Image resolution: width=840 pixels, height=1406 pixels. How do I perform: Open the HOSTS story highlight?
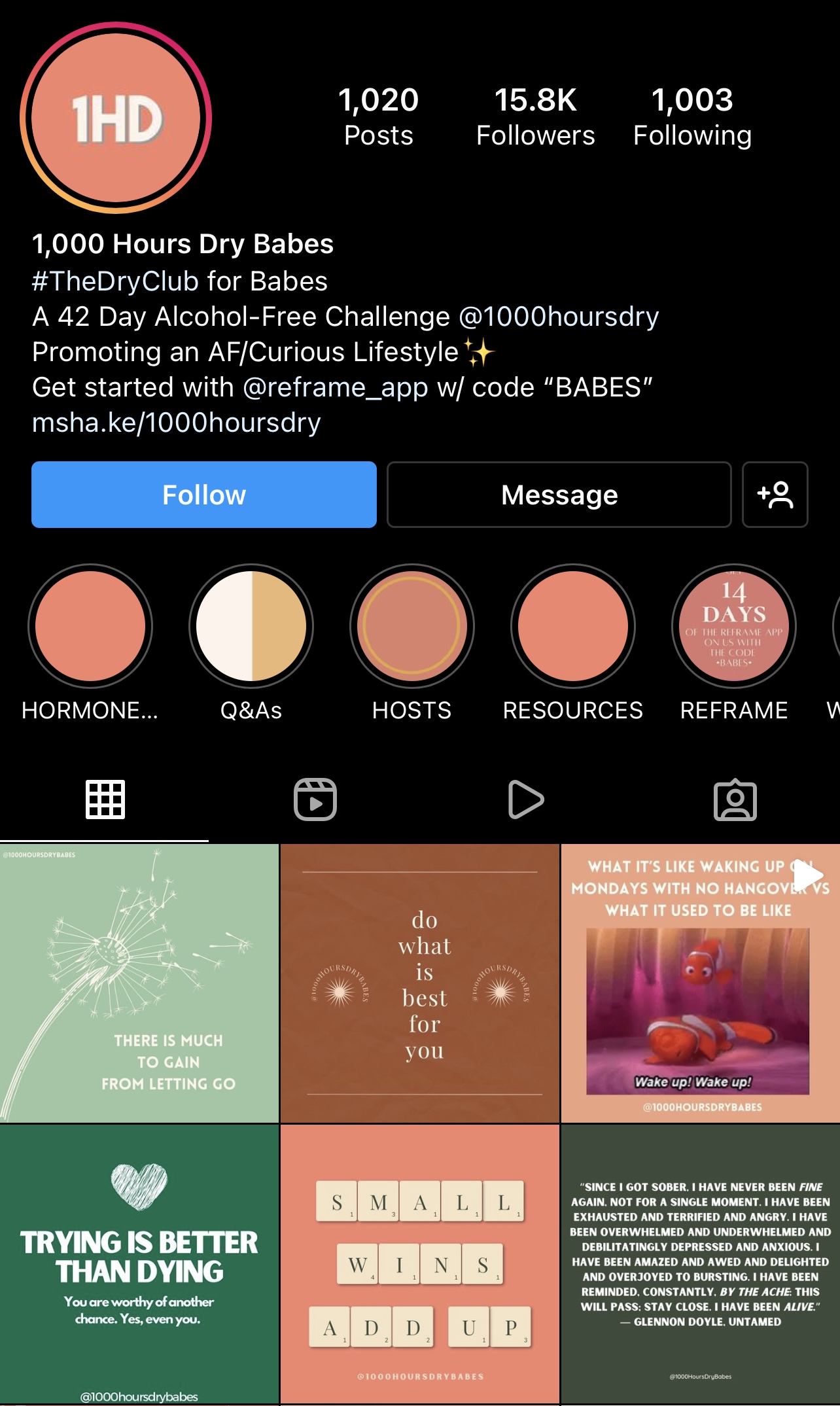411,626
